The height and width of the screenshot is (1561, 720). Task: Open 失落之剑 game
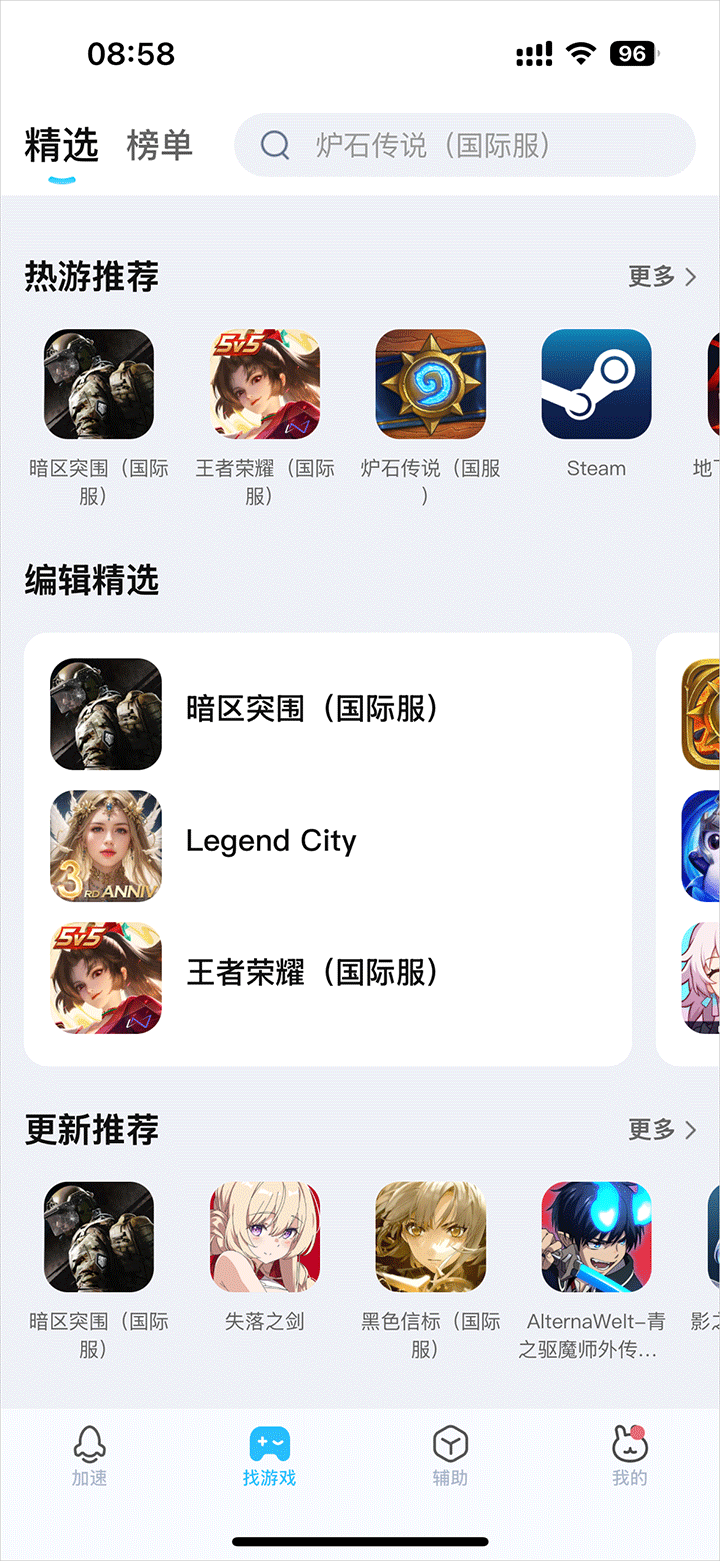tap(265, 1238)
